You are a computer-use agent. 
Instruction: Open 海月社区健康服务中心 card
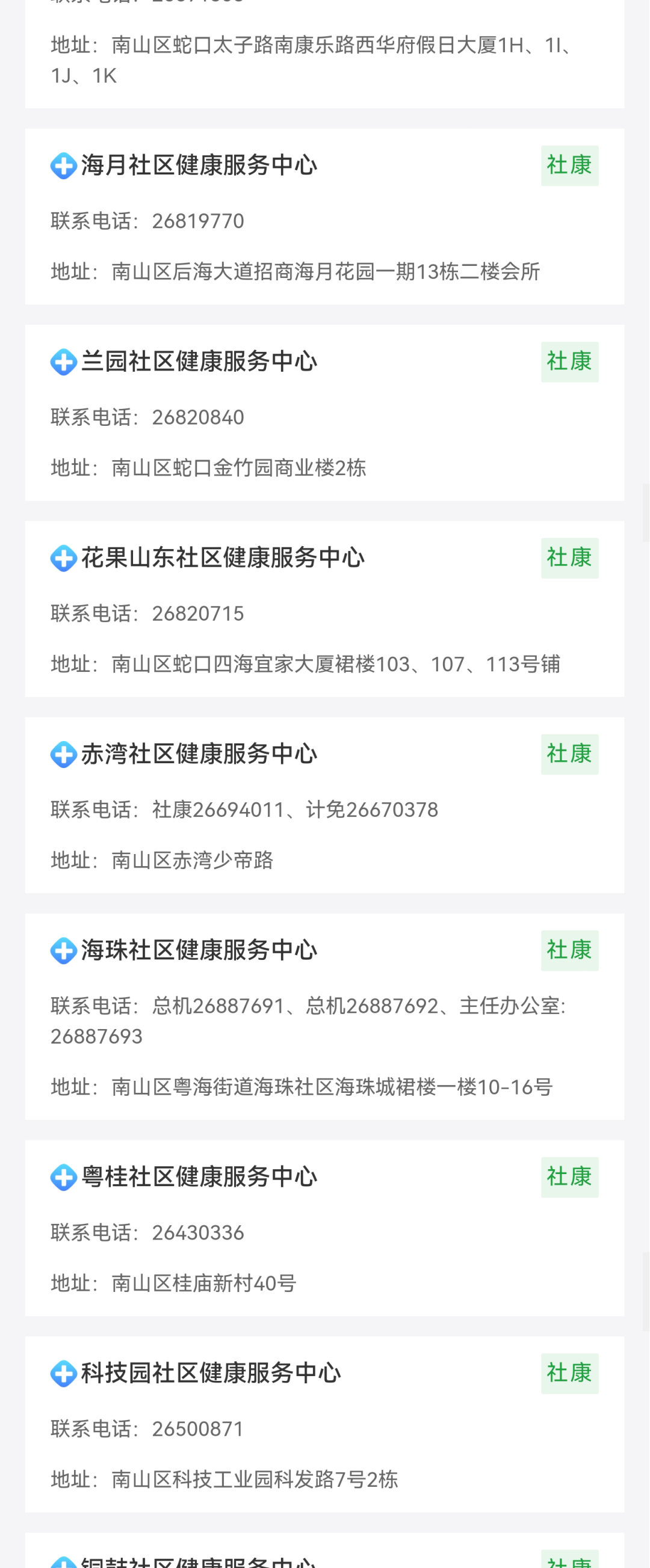pos(199,165)
